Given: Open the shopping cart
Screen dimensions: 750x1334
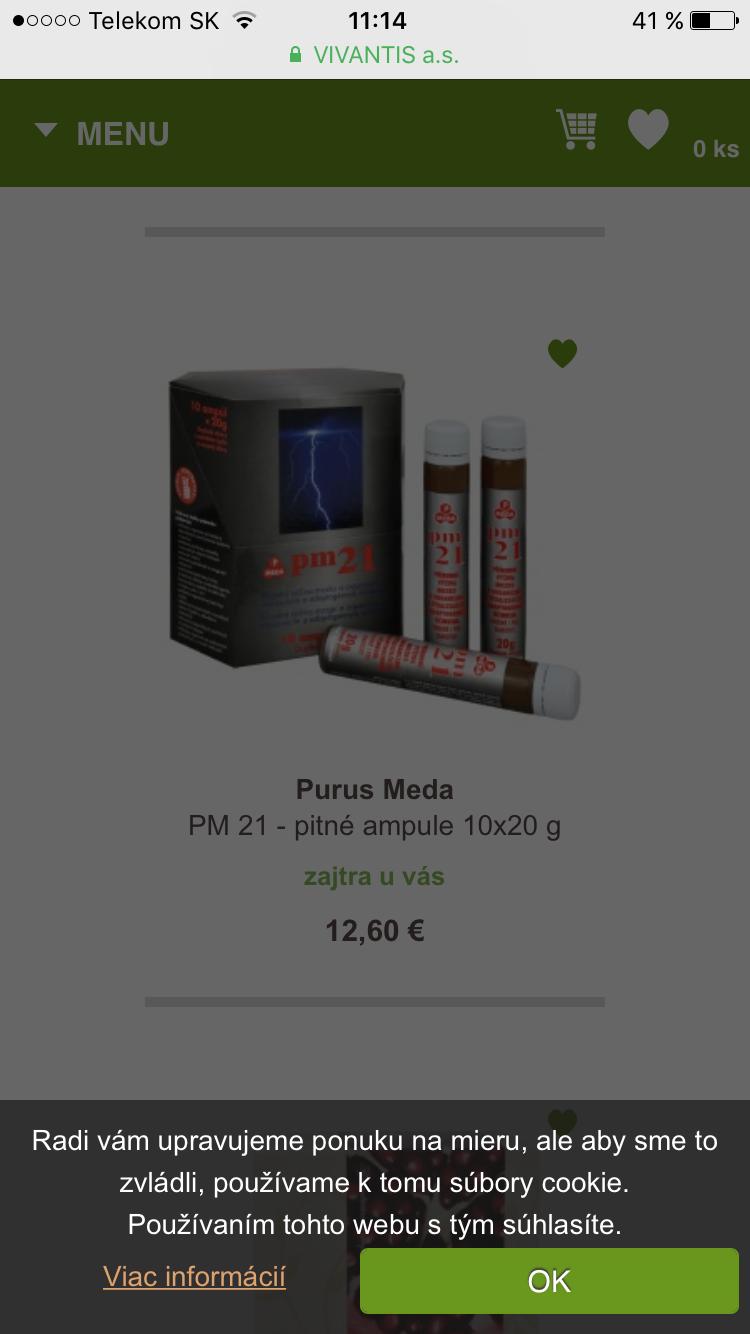Looking at the screenshot, I should pos(577,130).
